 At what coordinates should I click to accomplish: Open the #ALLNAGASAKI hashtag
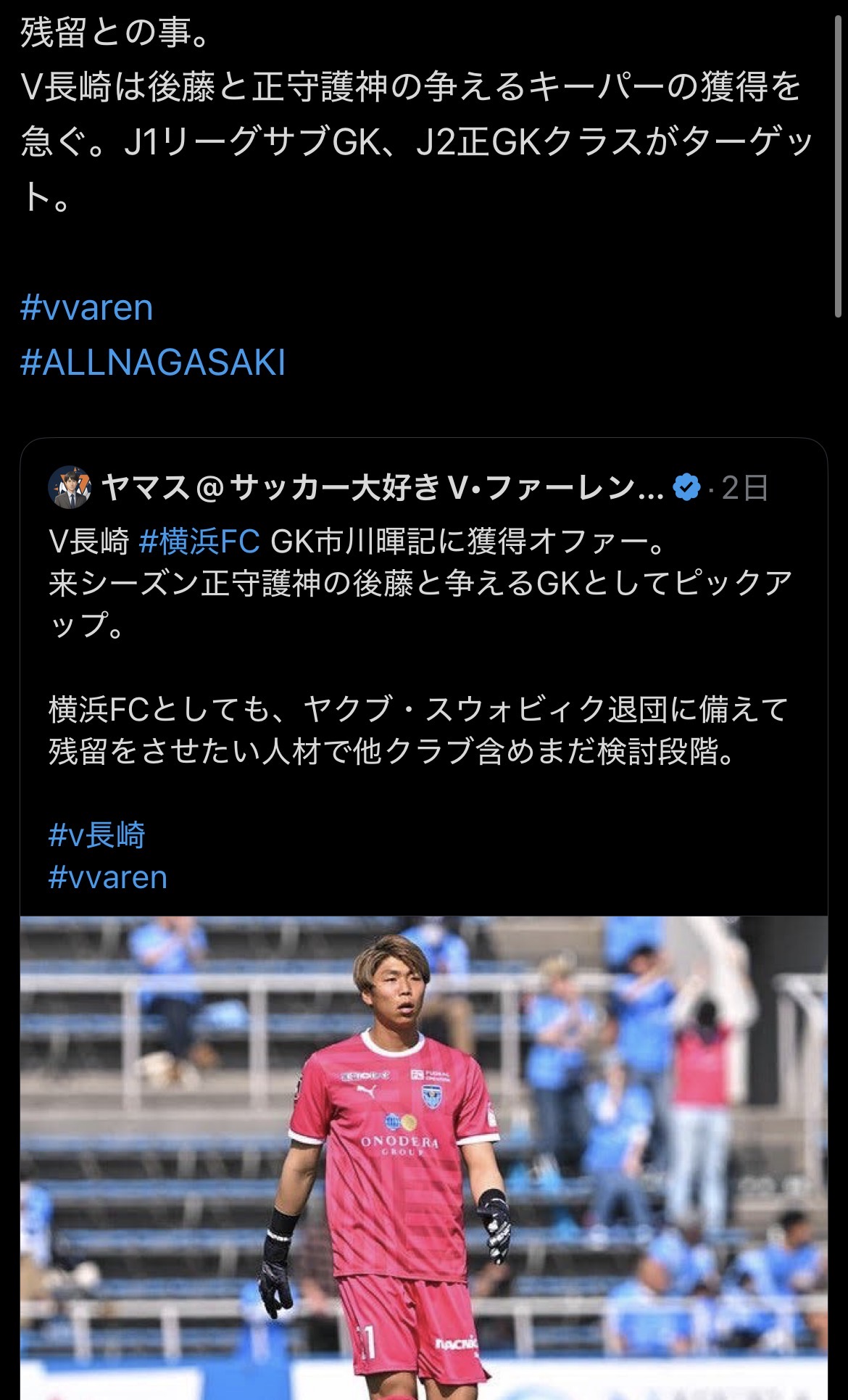tap(153, 362)
